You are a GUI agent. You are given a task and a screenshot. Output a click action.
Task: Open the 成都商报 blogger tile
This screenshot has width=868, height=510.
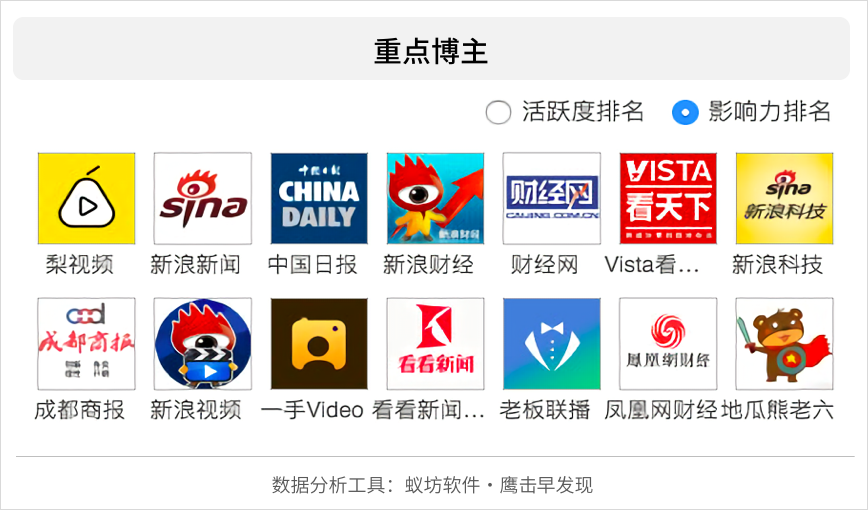86,344
